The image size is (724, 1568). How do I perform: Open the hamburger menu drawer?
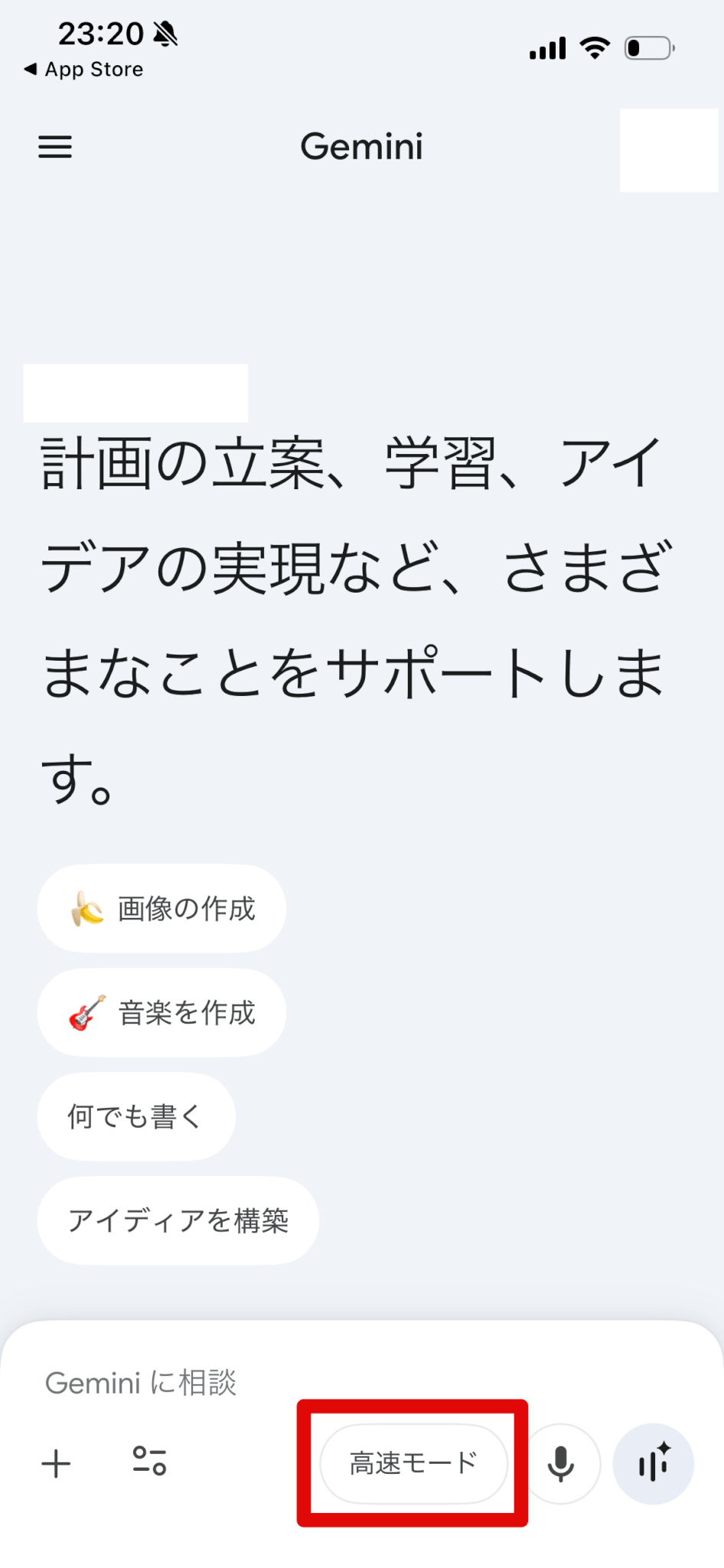(x=55, y=147)
